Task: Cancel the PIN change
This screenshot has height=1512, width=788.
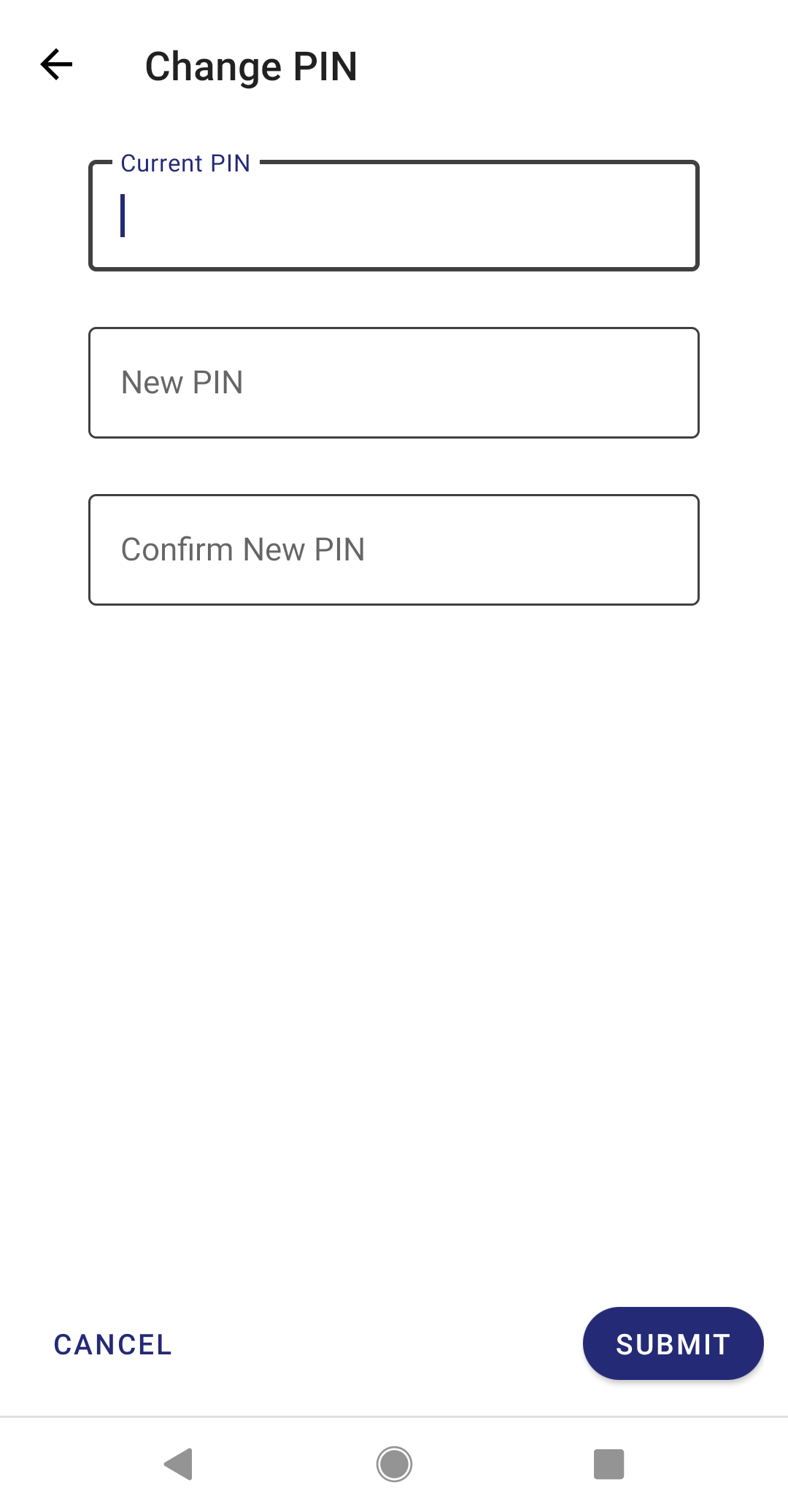Action: 113,1344
